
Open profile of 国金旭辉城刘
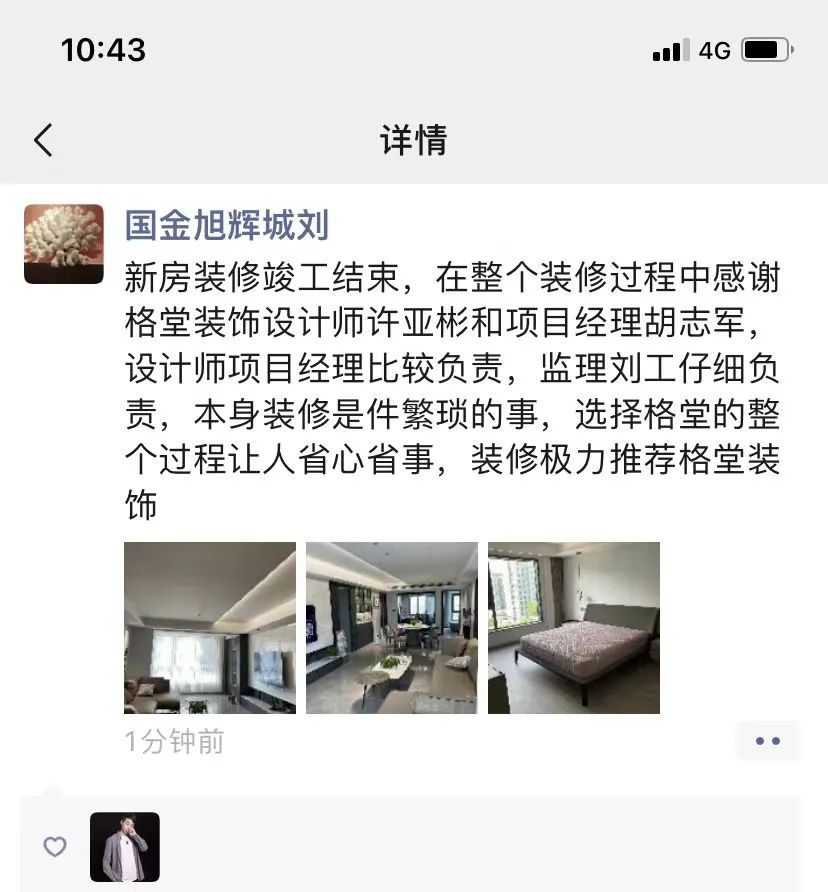tap(227, 225)
